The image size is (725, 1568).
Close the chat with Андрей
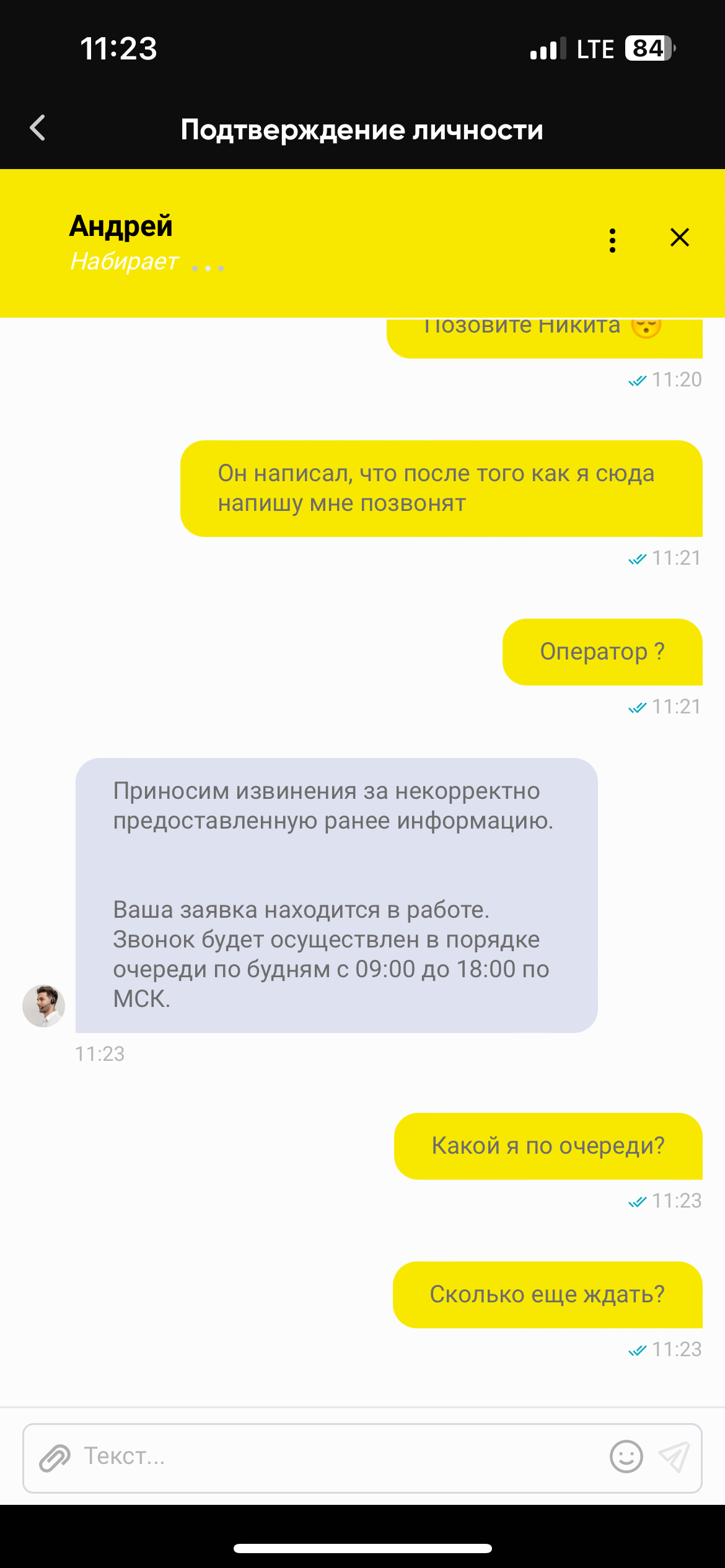pos(680,238)
